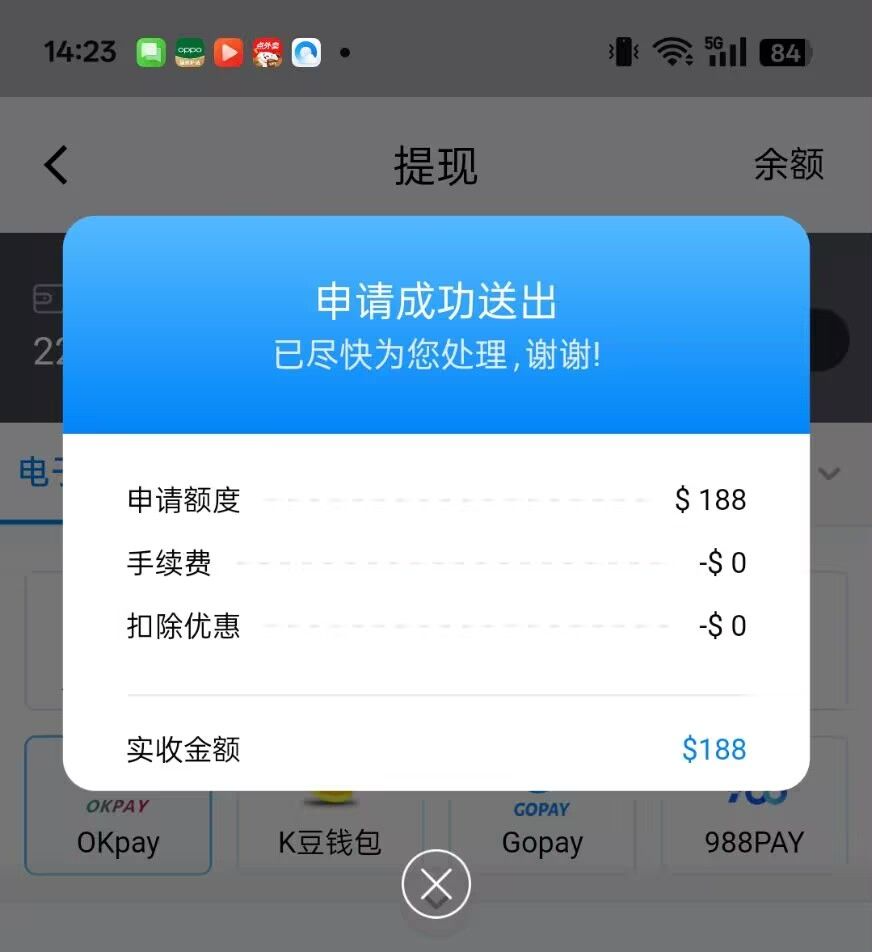Image resolution: width=872 pixels, height=952 pixels.
Task: Pick 988PAY as withdrawal channel
Action: (x=754, y=832)
